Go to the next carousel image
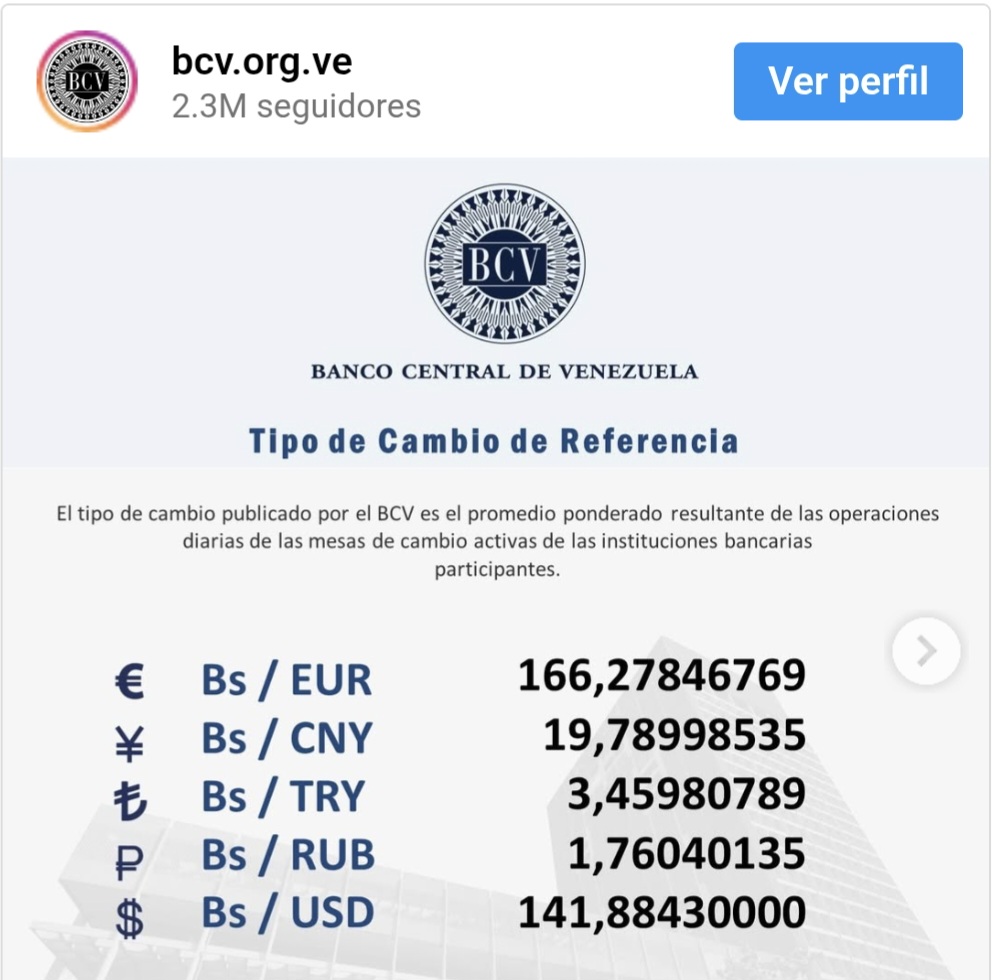This screenshot has height=980, width=994. [926, 651]
